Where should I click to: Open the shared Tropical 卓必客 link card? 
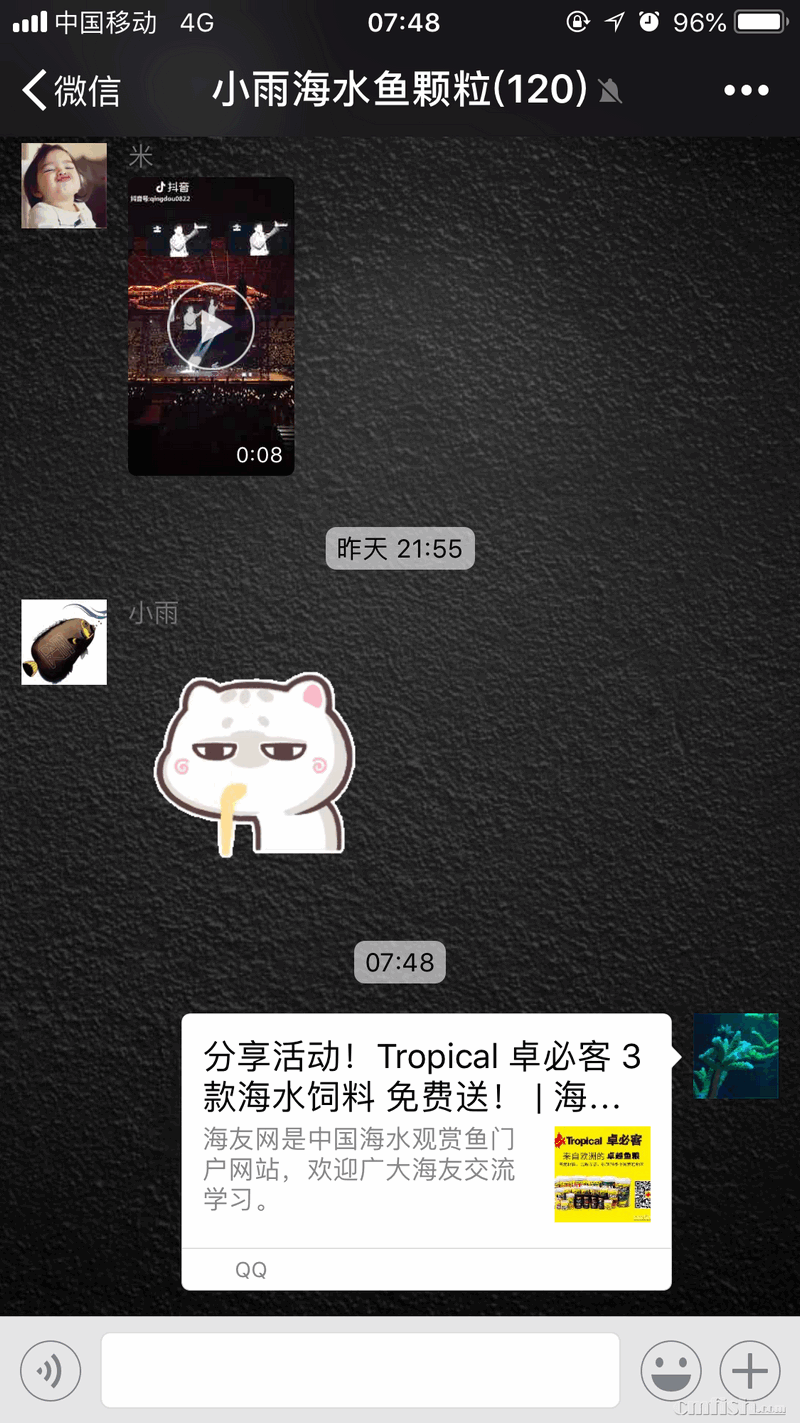tap(426, 1150)
